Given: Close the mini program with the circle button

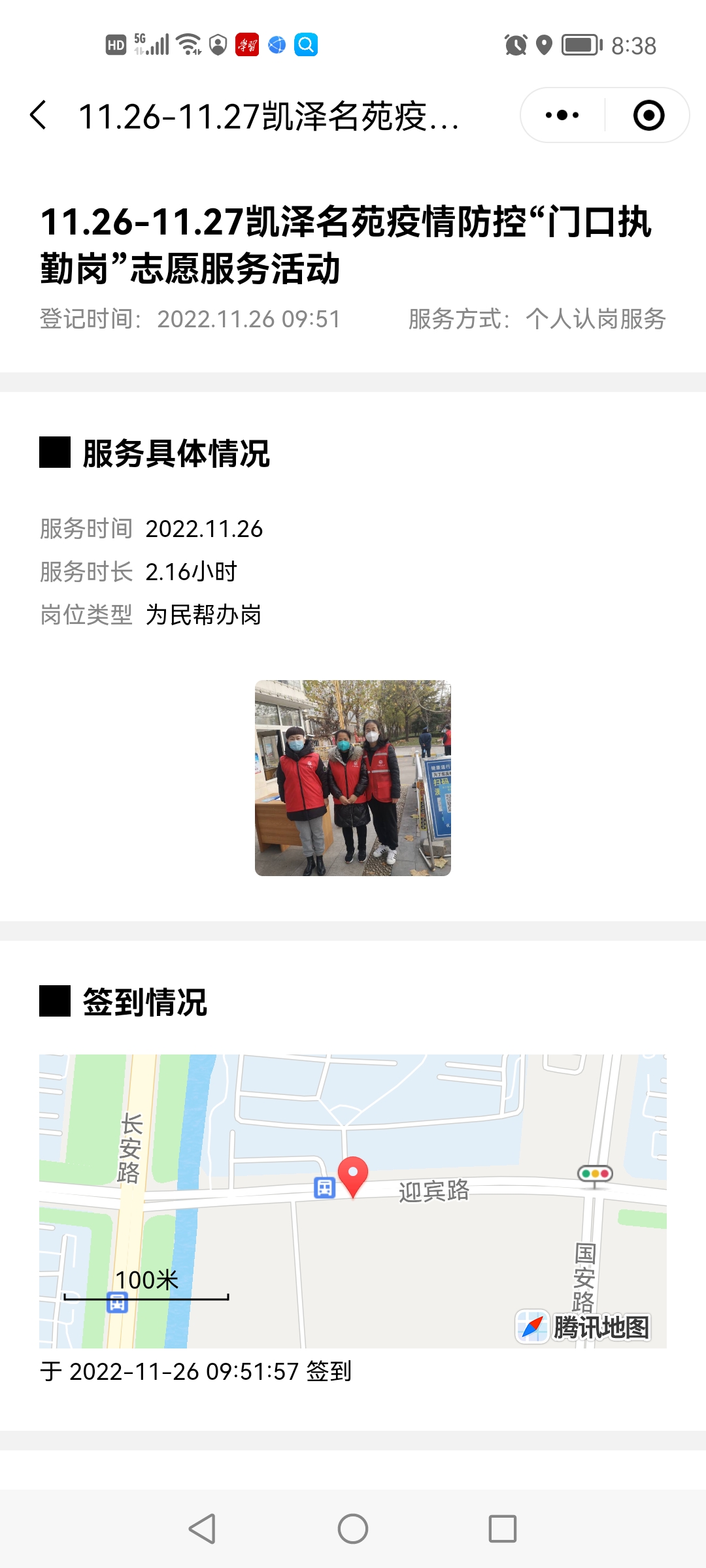Looking at the screenshot, I should coord(648,116).
